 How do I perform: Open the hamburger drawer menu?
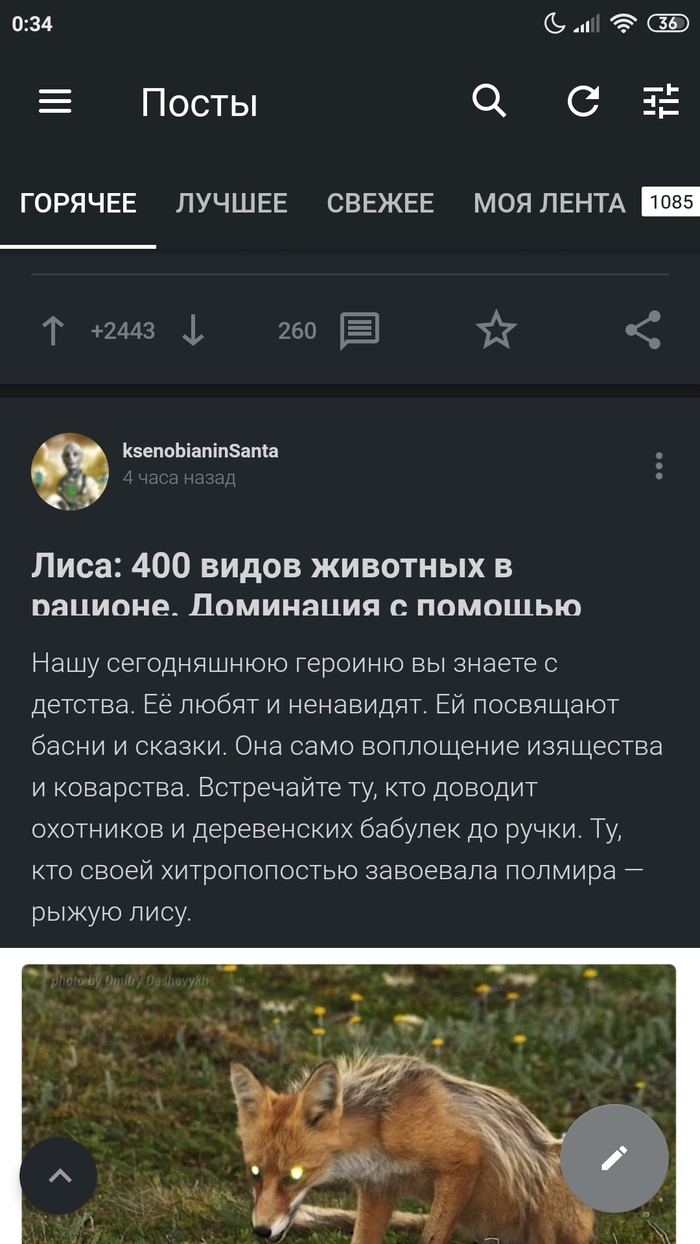[55, 102]
